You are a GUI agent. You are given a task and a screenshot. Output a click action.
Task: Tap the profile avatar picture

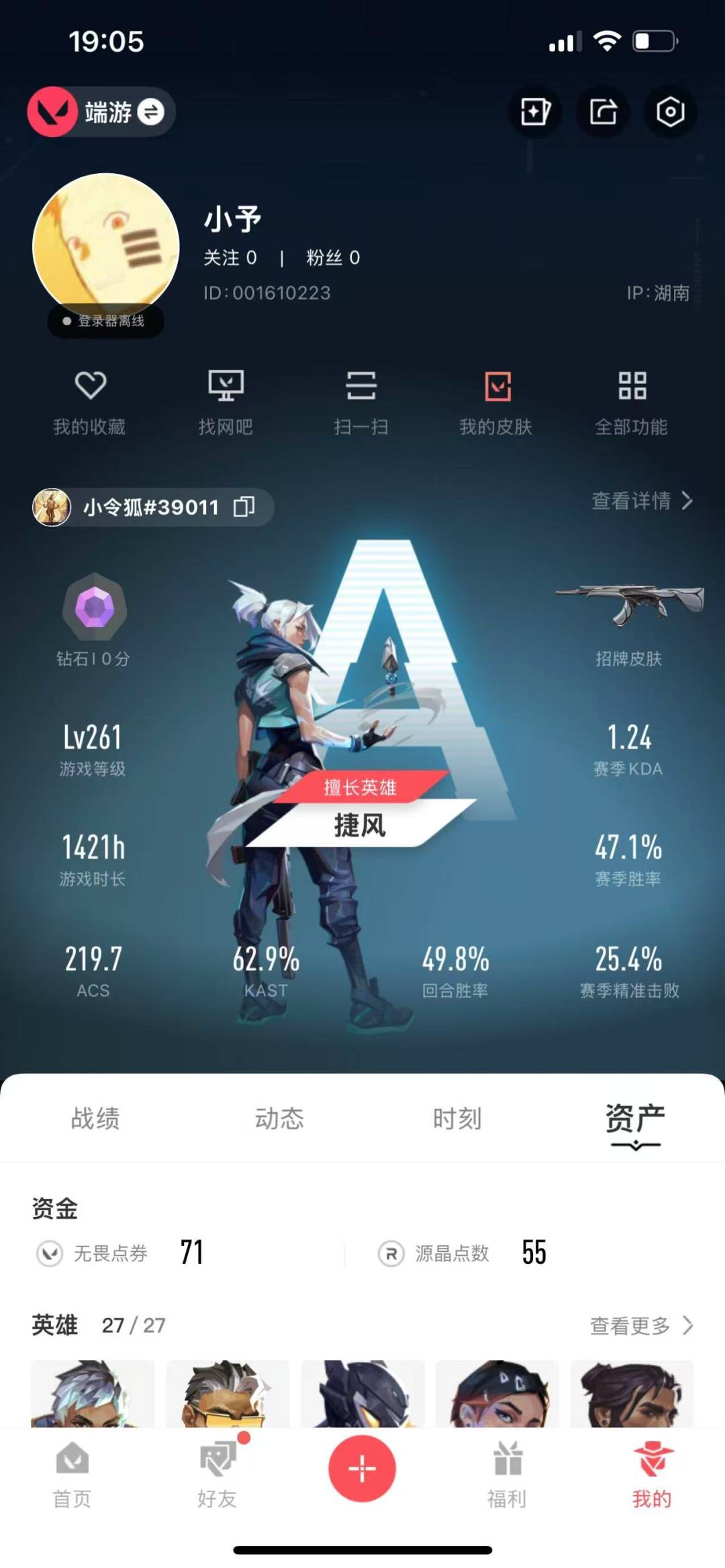point(106,246)
